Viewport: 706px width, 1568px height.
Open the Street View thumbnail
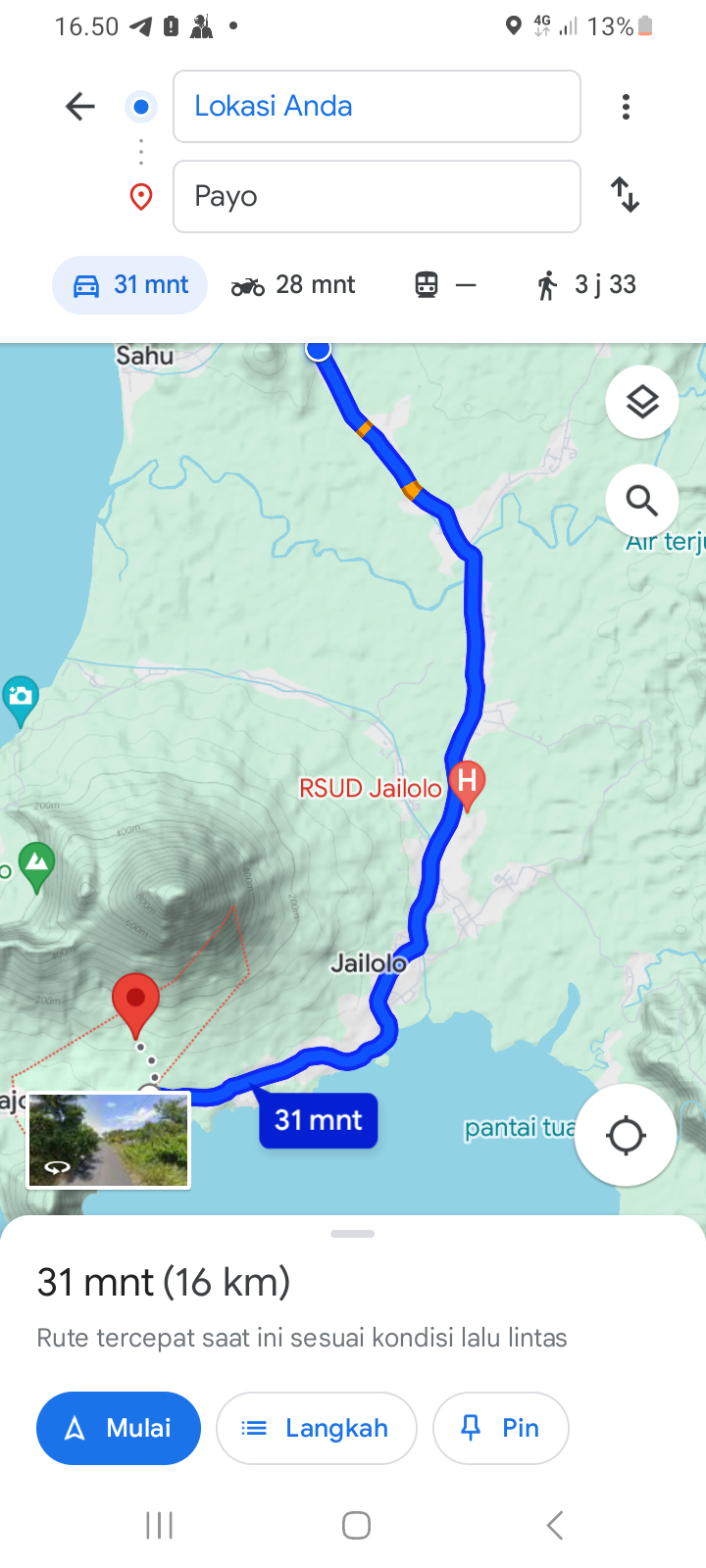coord(109,1141)
